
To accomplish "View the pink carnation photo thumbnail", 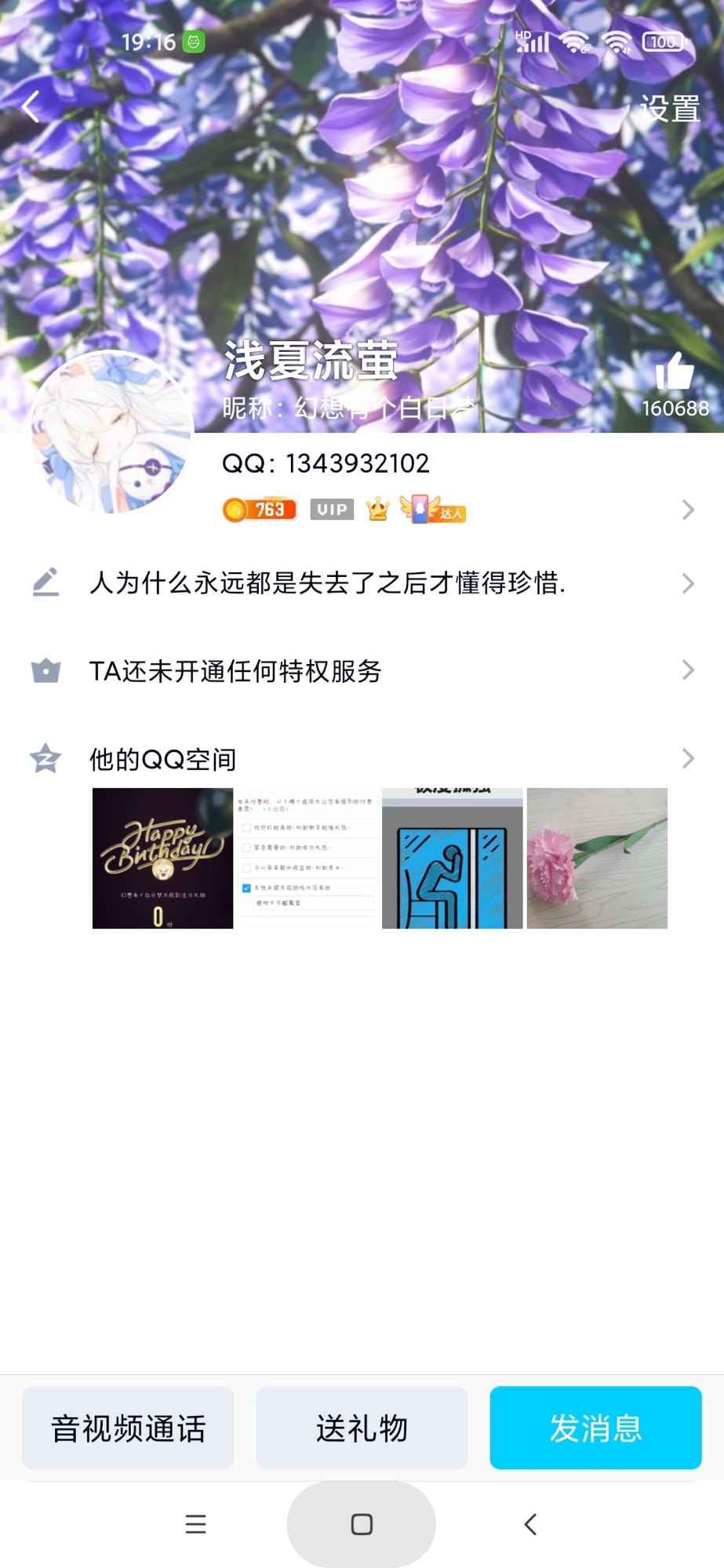I will click(x=597, y=858).
